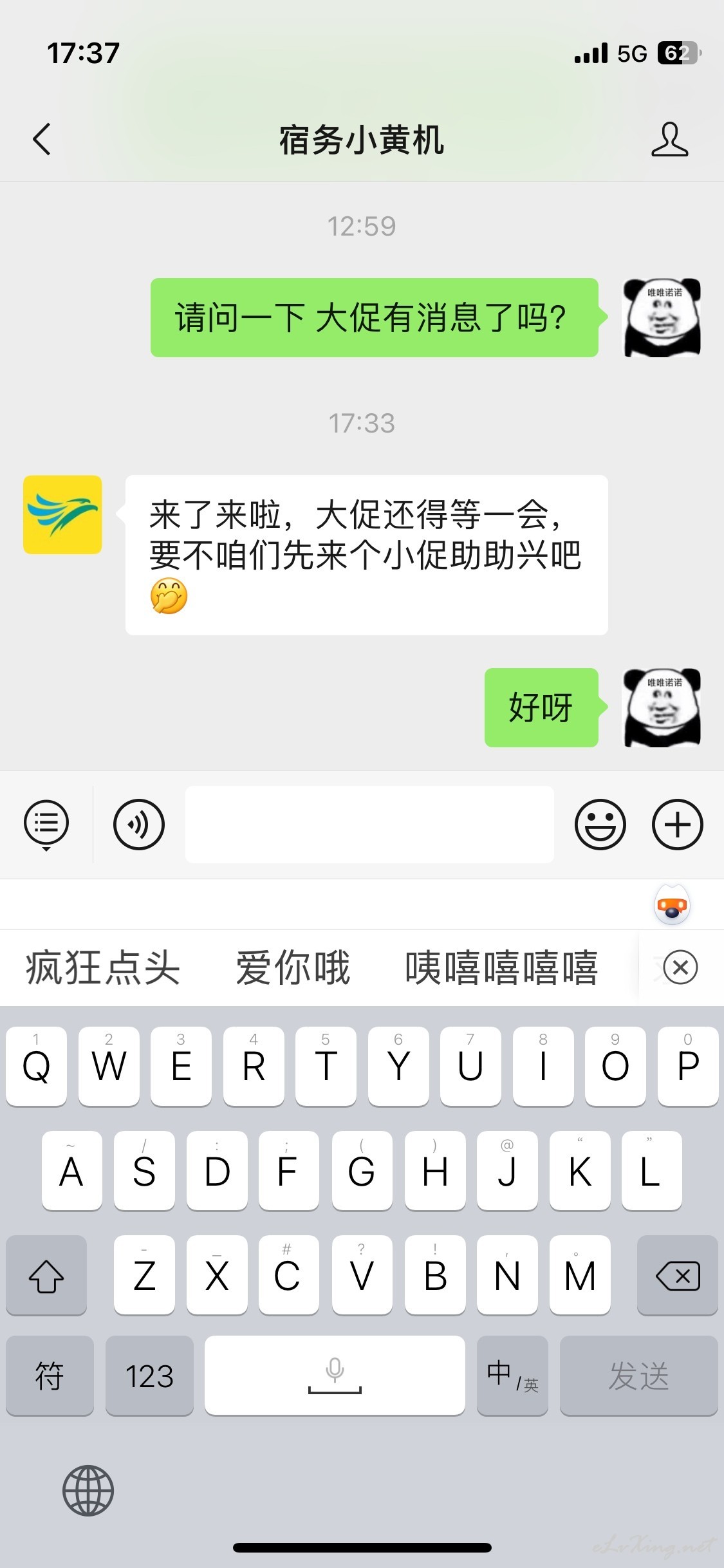Dismiss the keyboard suggestion bar

coord(680,967)
